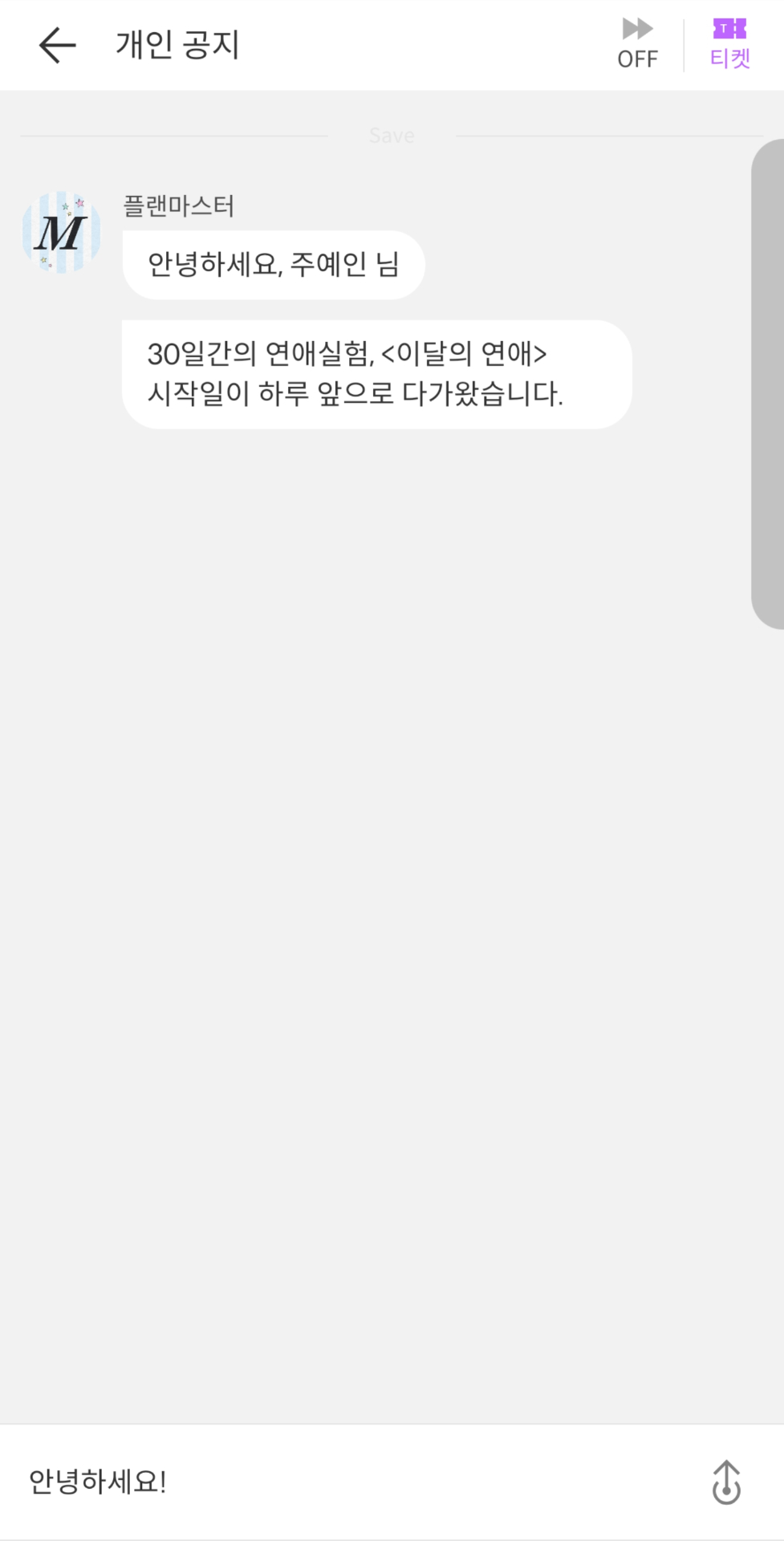Open the 티켓 ticket menu

pos(729,44)
